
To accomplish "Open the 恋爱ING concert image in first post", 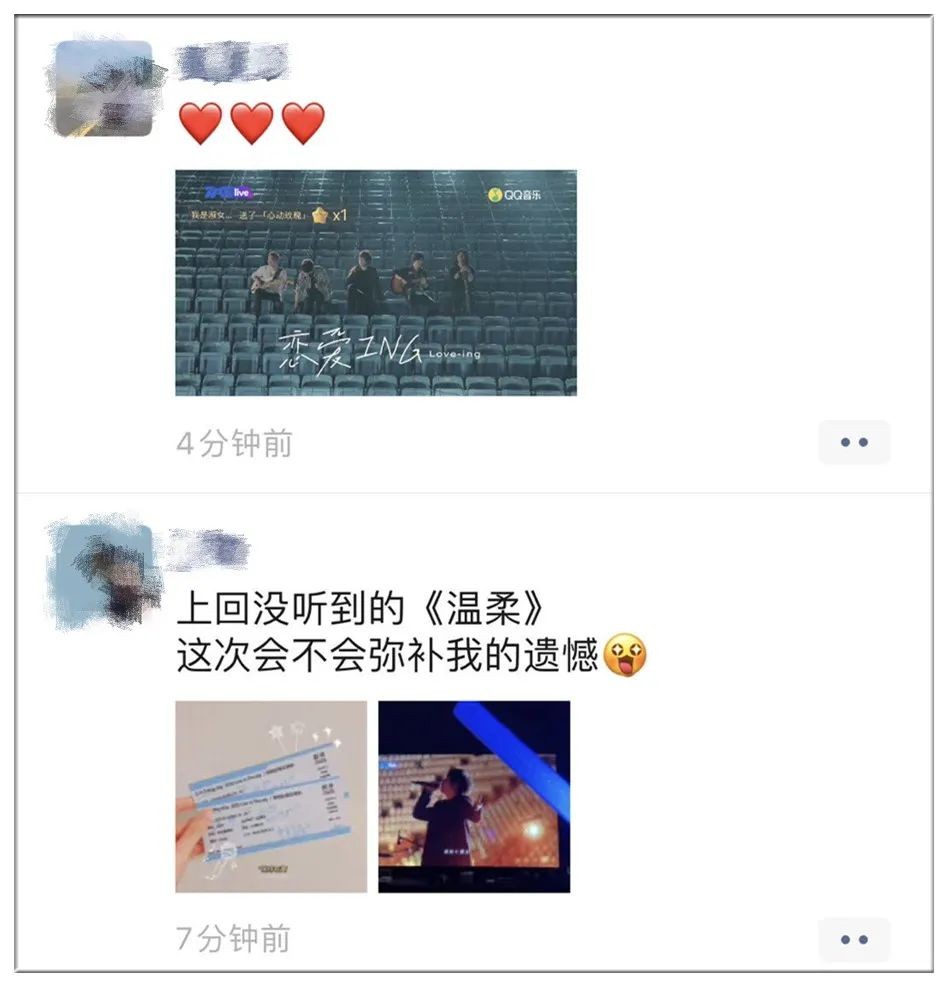I will pos(376,283).
